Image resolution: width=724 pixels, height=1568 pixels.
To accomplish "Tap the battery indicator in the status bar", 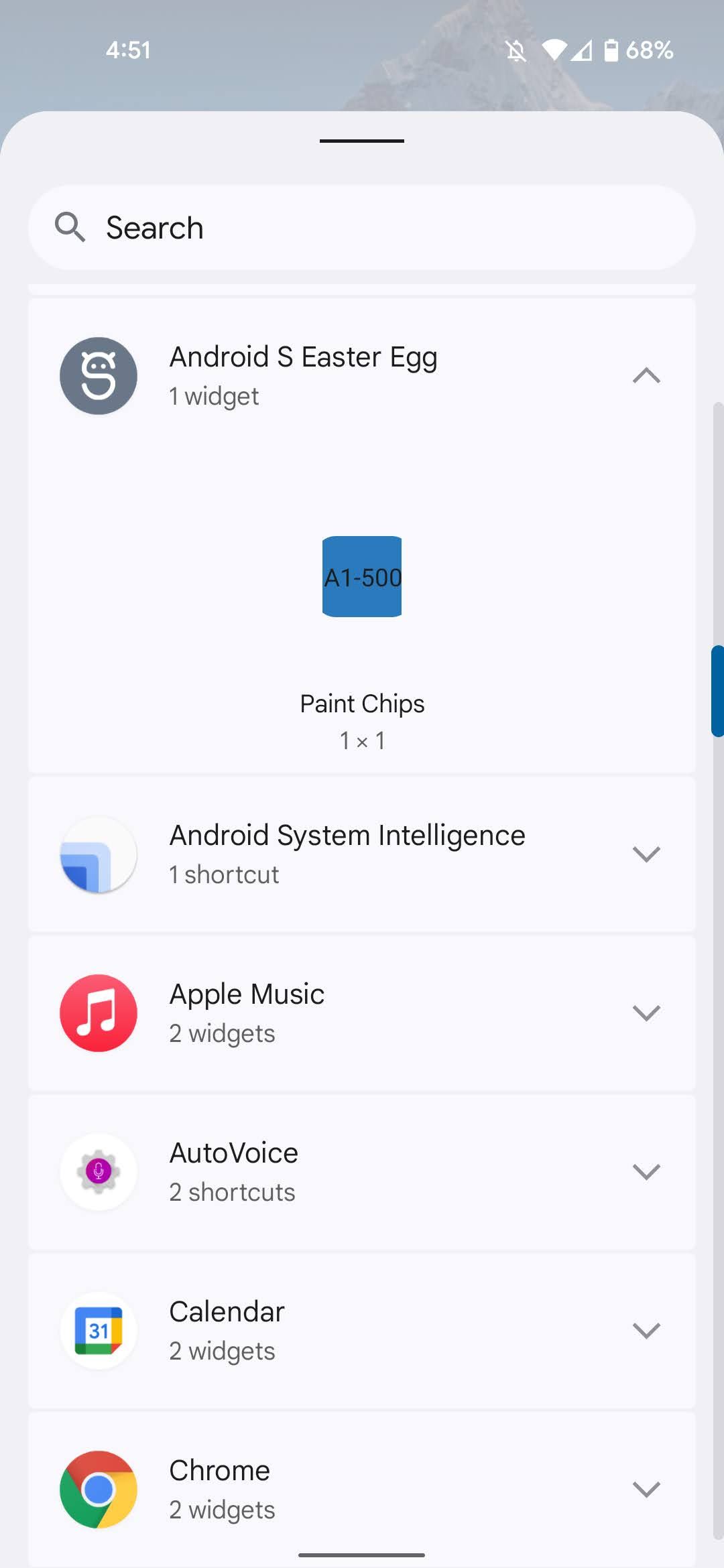I will [x=613, y=50].
